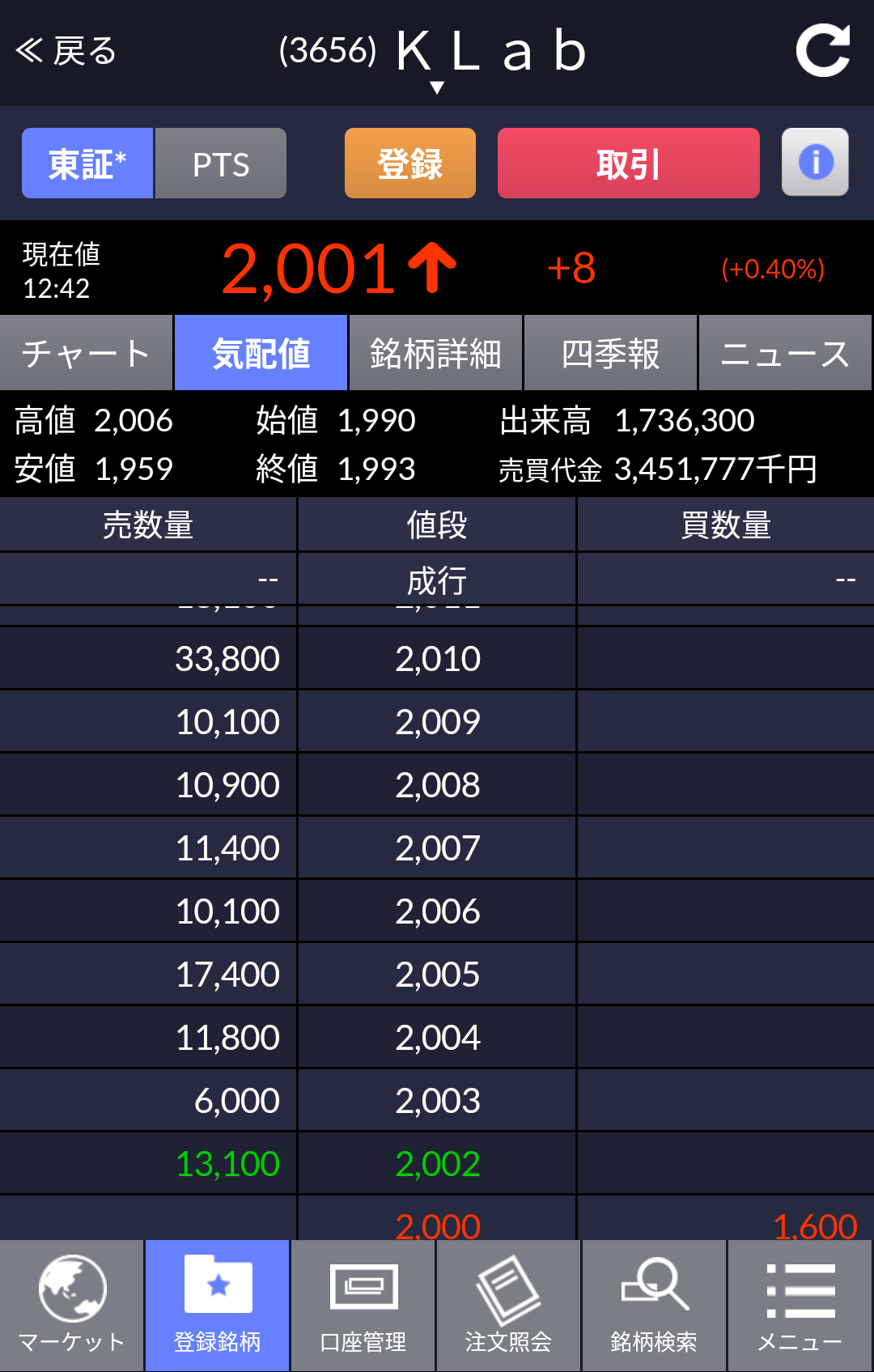Tap the orange 登録 button
Image resolution: width=874 pixels, height=1372 pixels.
pyautogui.click(x=409, y=164)
